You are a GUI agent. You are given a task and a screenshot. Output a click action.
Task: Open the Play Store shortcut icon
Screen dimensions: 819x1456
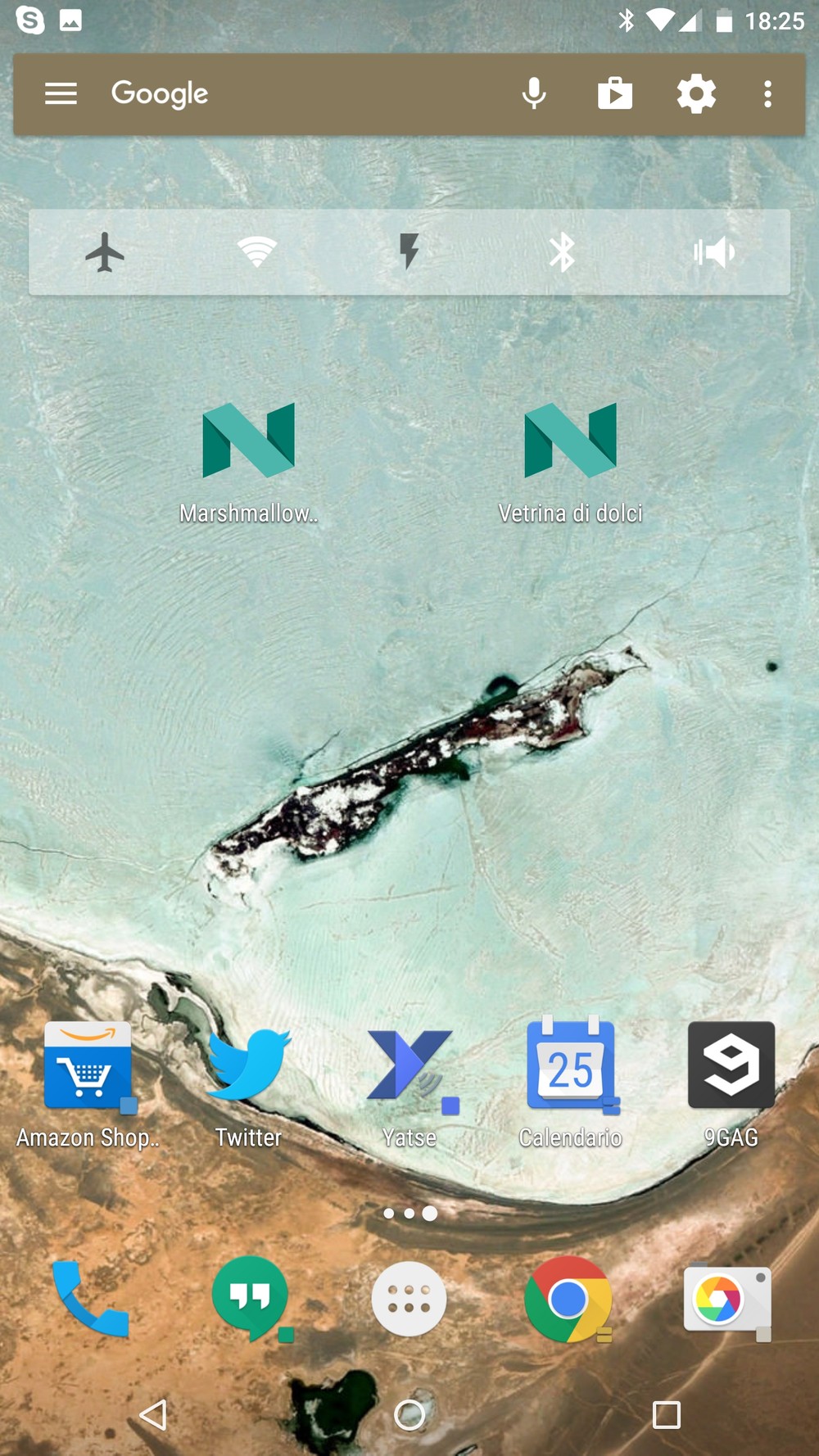pos(615,94)
